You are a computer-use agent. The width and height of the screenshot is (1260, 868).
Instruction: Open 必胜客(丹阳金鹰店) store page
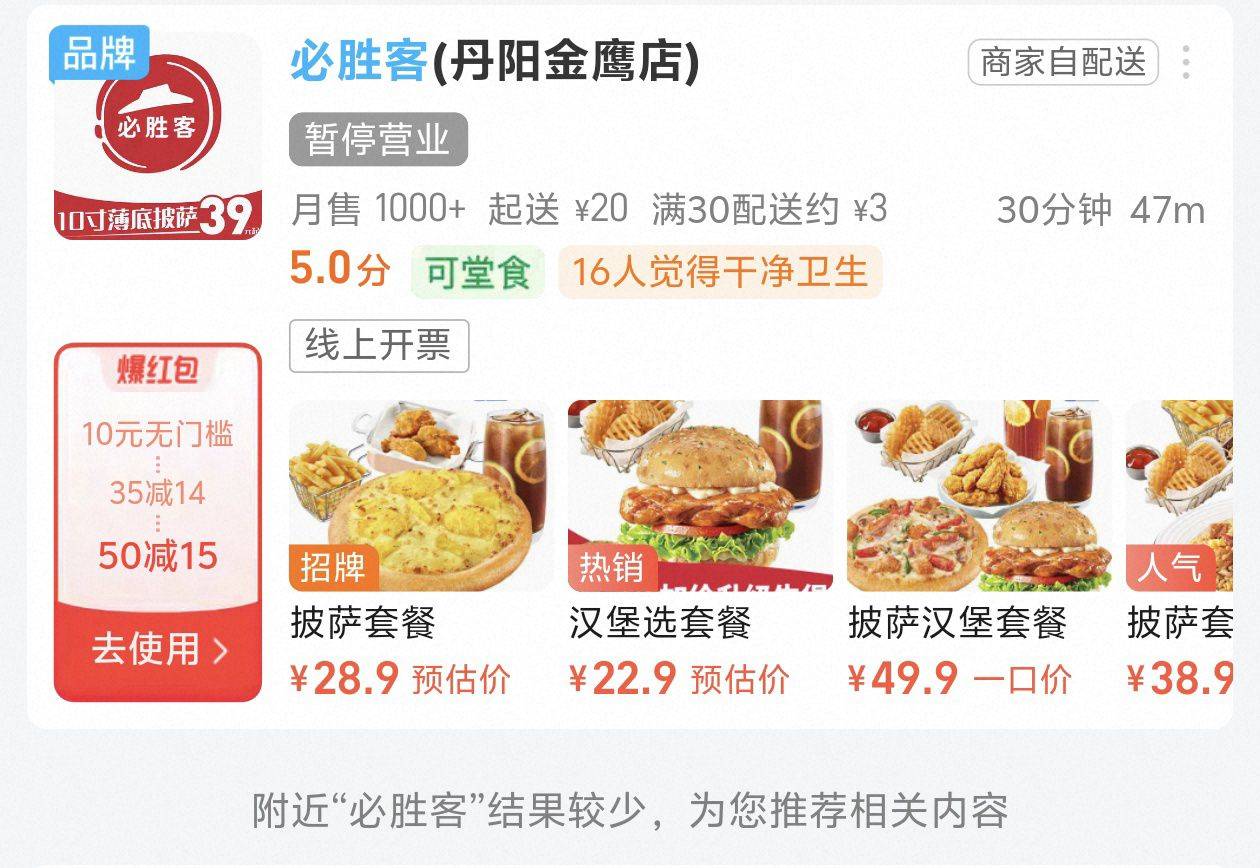(494, 62)
